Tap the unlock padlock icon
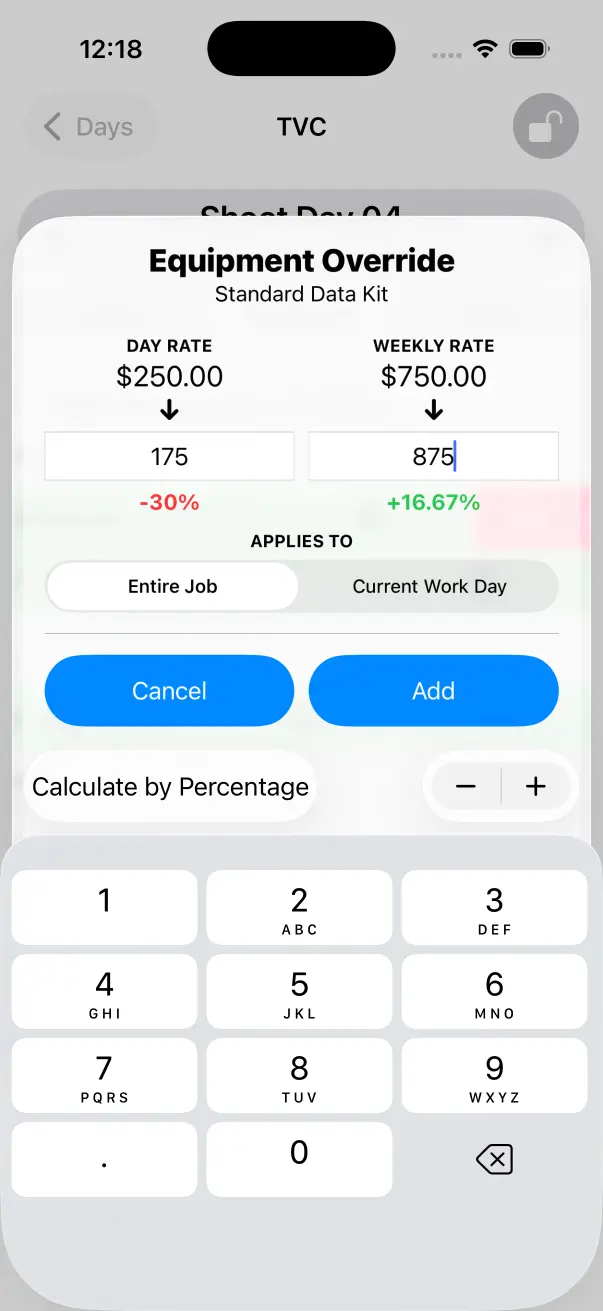This screenshot has width=603, height=1311. tap(545, 127)
